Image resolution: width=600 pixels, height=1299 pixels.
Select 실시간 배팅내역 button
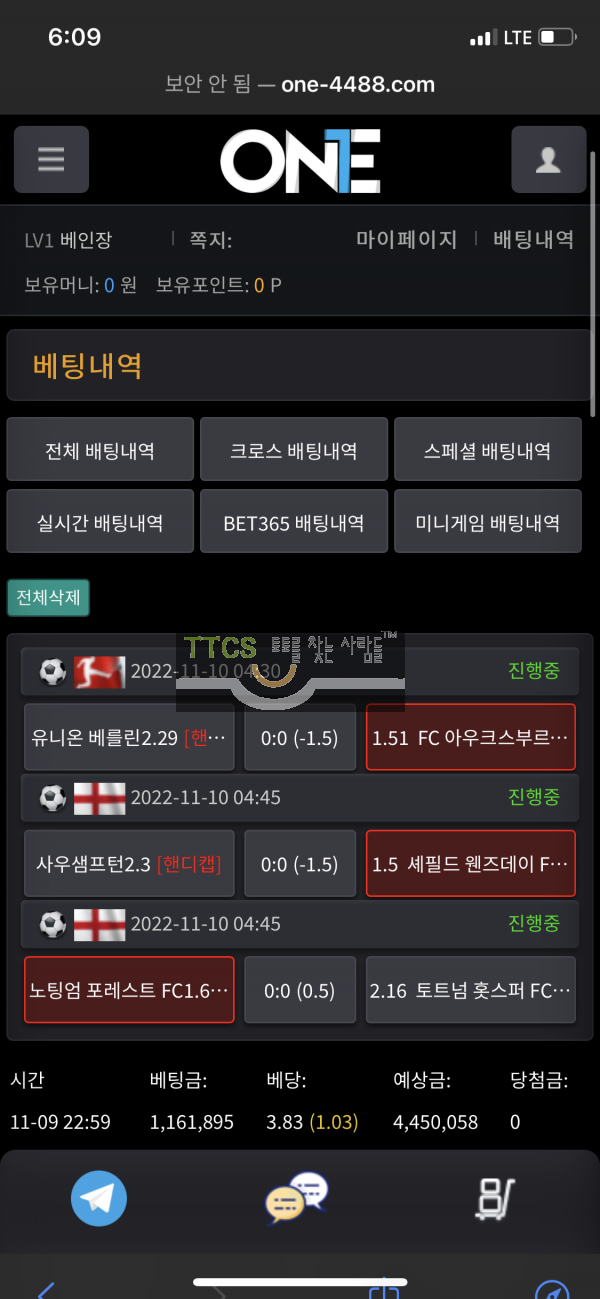pyautogui.click(x=100, y=523)
